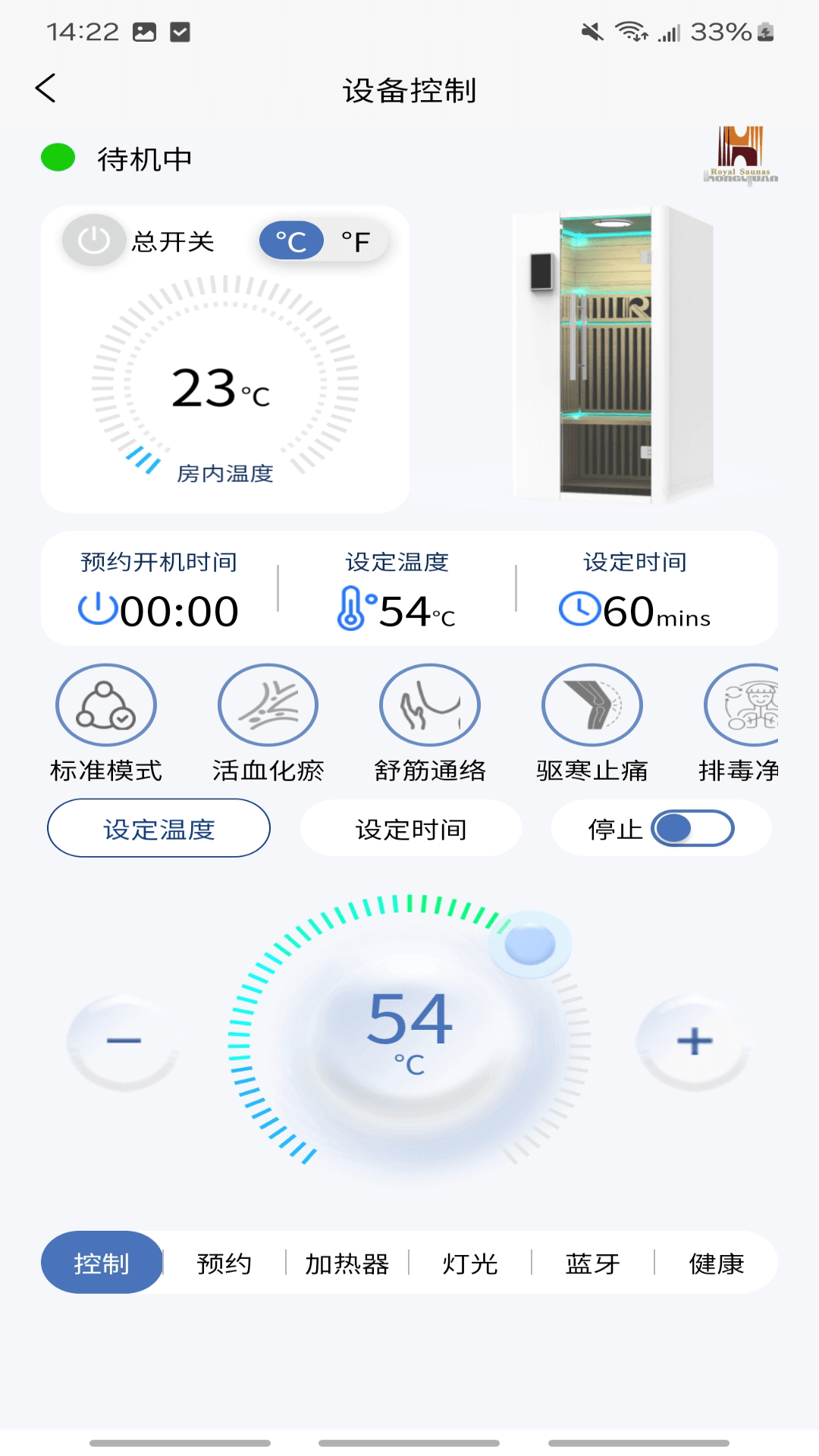Select the 舒筋通络 mode icon

(x=430, y=704)
